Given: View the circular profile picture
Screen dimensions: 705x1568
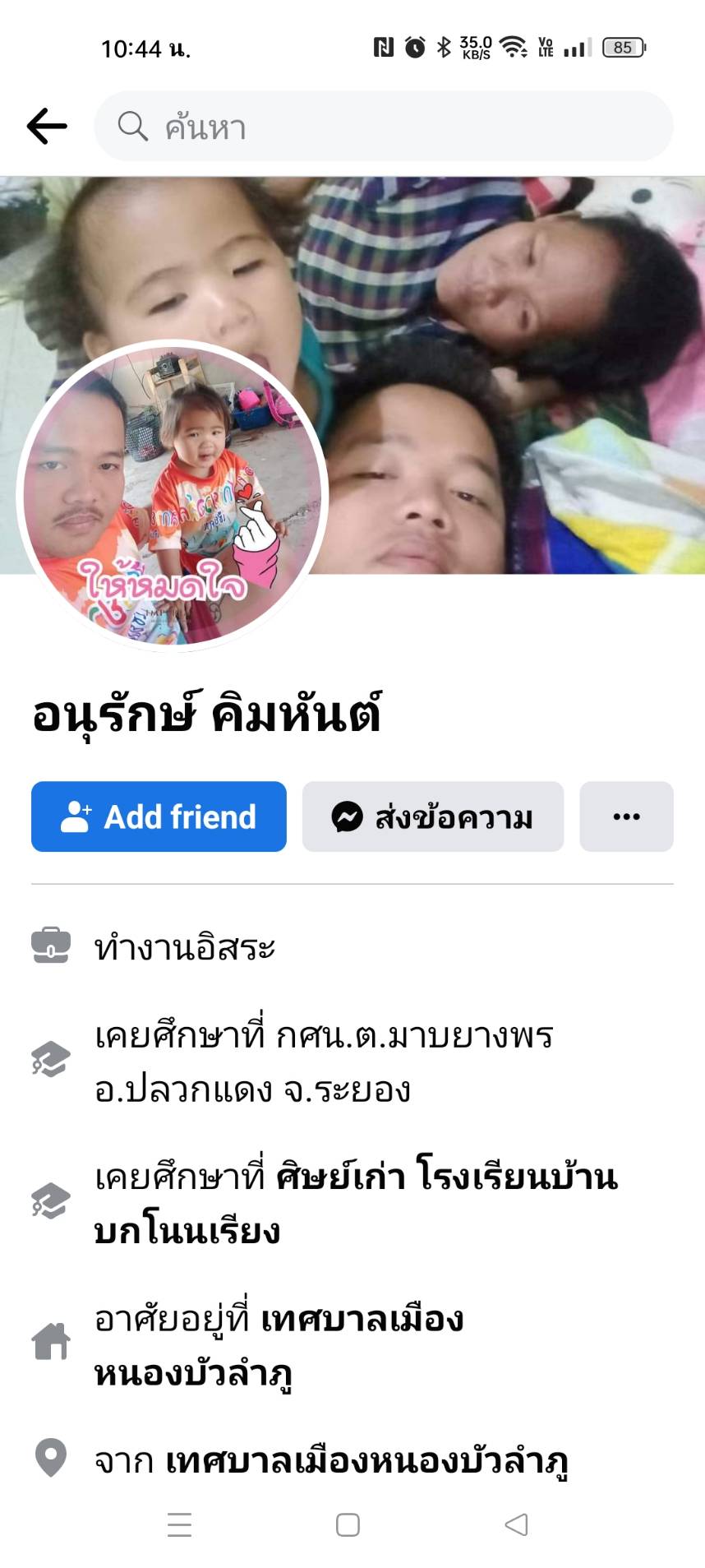Looking at the screenshot, I should point(173,496).
